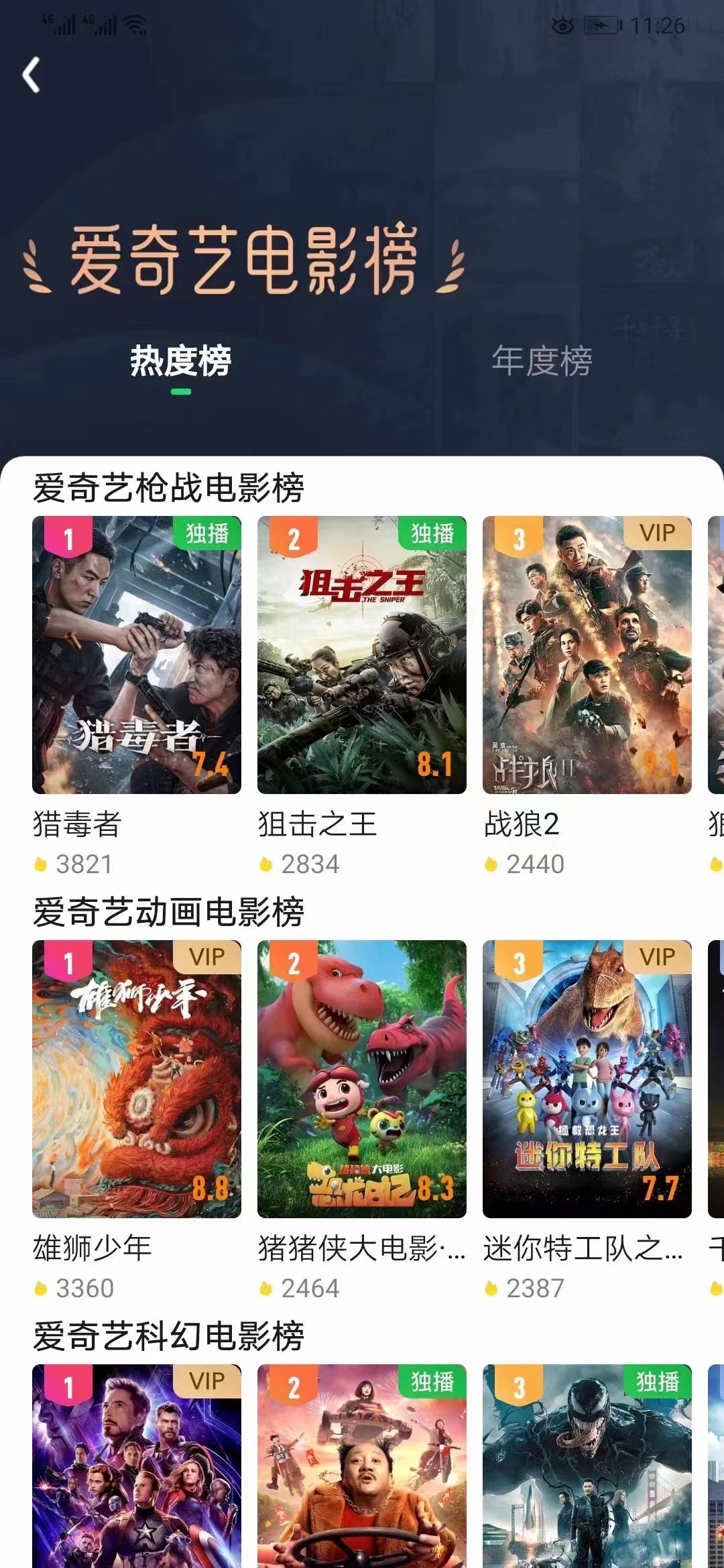The width and height of the screenshot is (724, 1568).
Task: Open the animated film 雄狮少年
Action: [137, 1079]
